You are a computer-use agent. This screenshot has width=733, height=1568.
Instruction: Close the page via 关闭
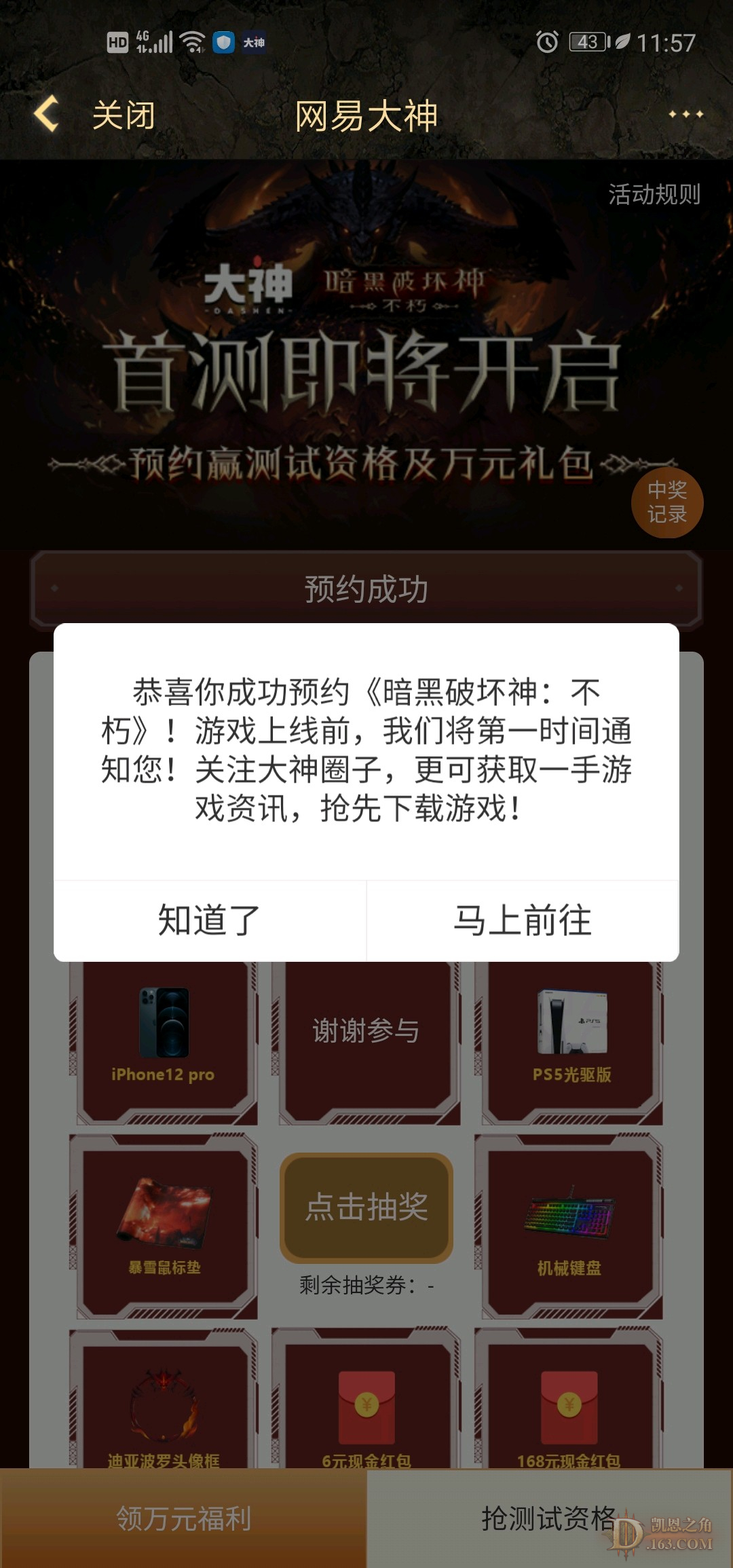click(x=124, y=115)
